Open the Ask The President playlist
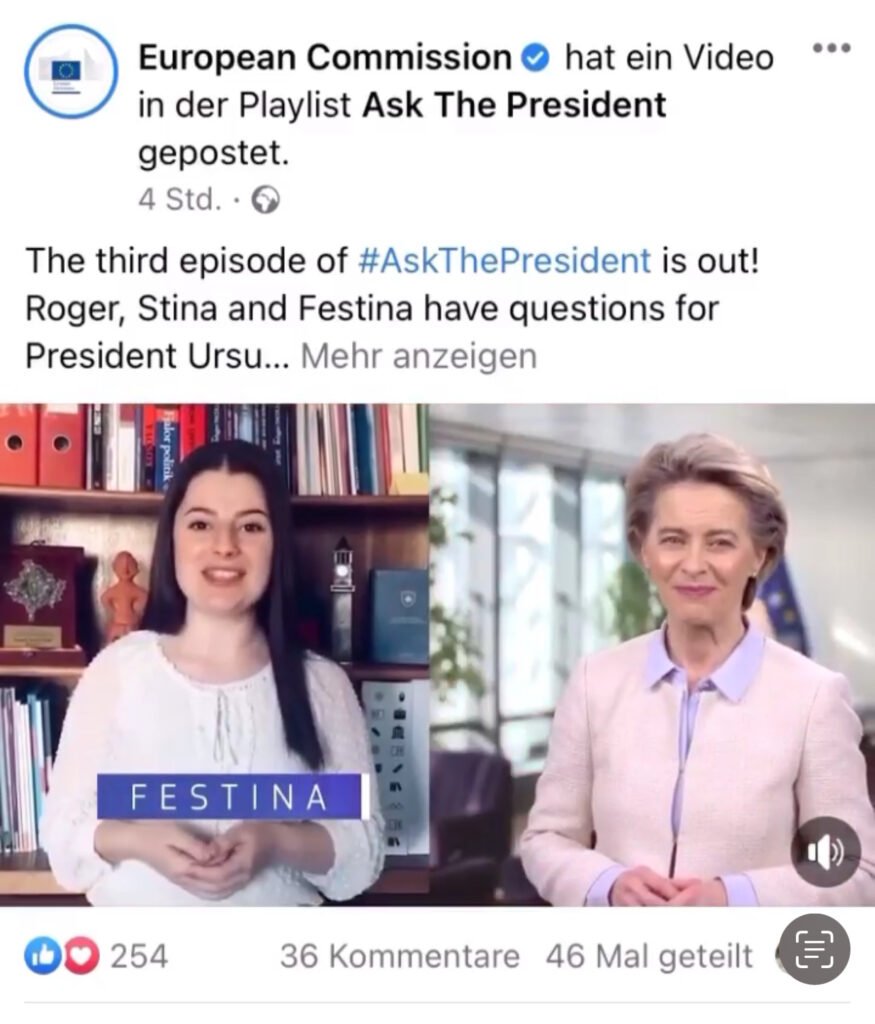875x1024 pixels. click(514, 104)
